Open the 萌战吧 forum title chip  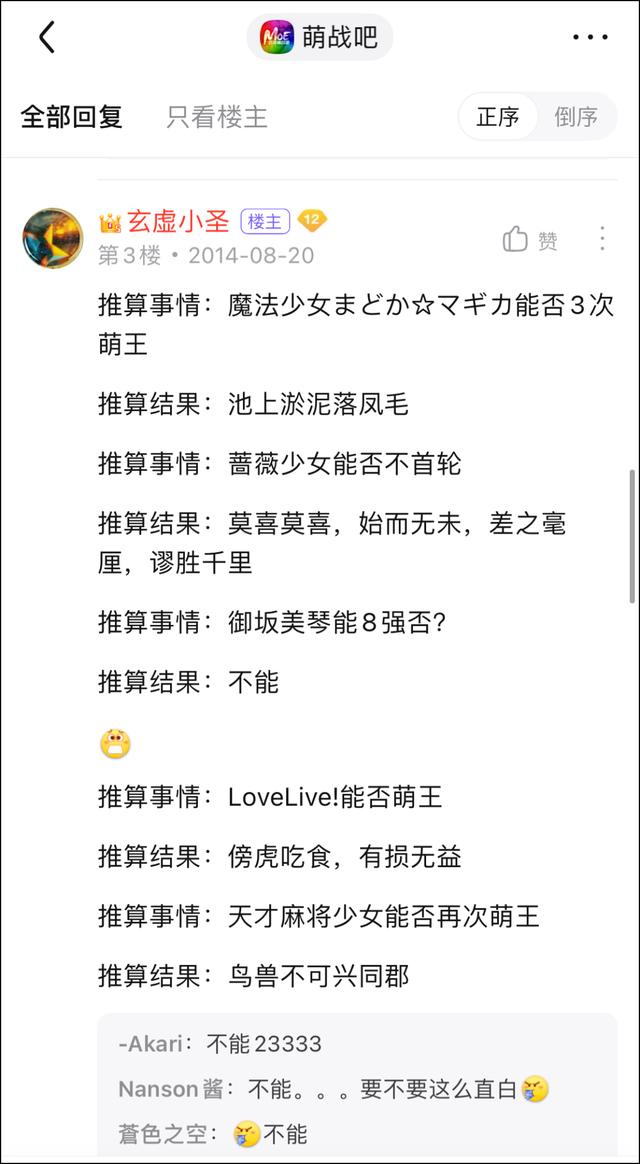pyautogui.click(x=320, y=38)
